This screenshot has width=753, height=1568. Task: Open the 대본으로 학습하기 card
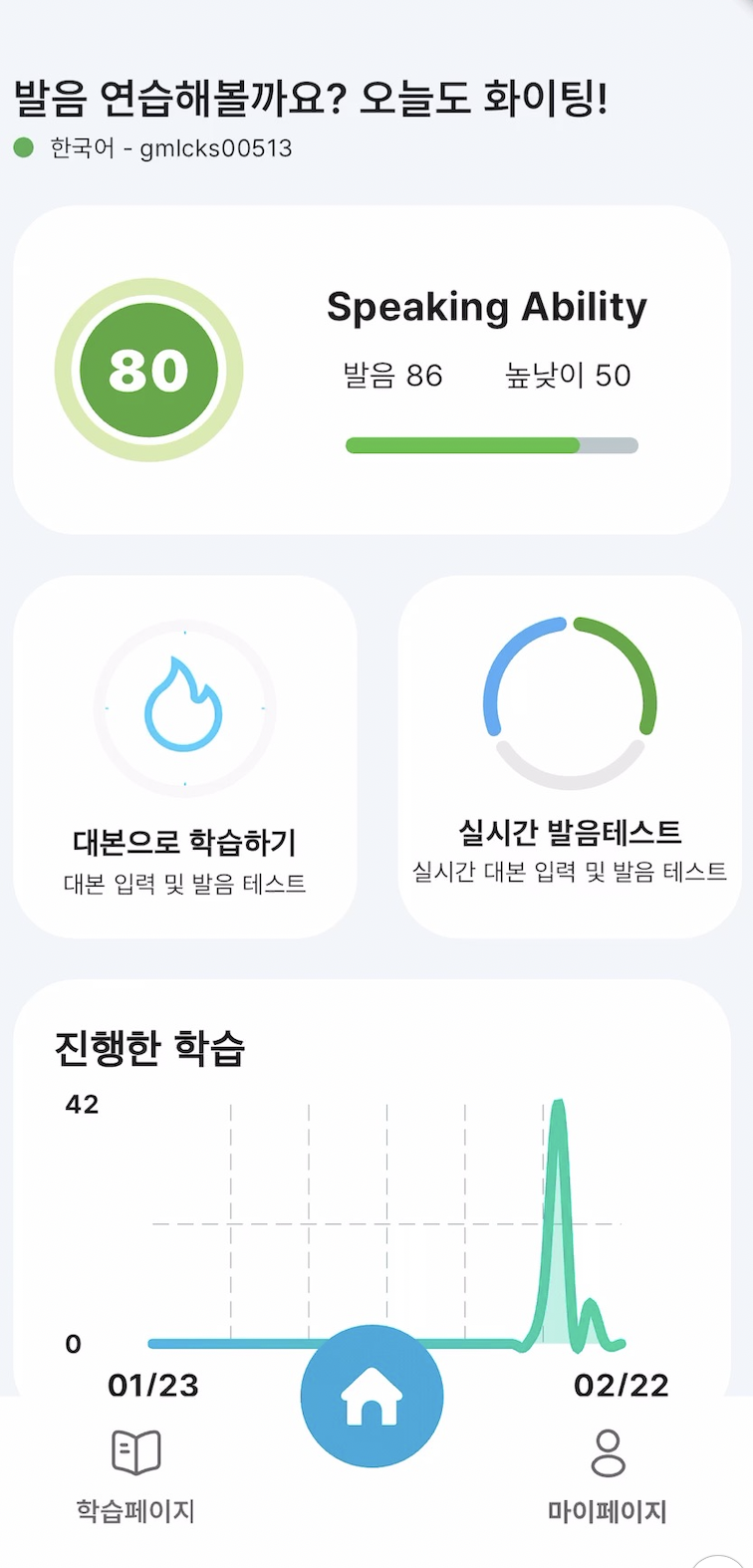click(x=185, y=757)
